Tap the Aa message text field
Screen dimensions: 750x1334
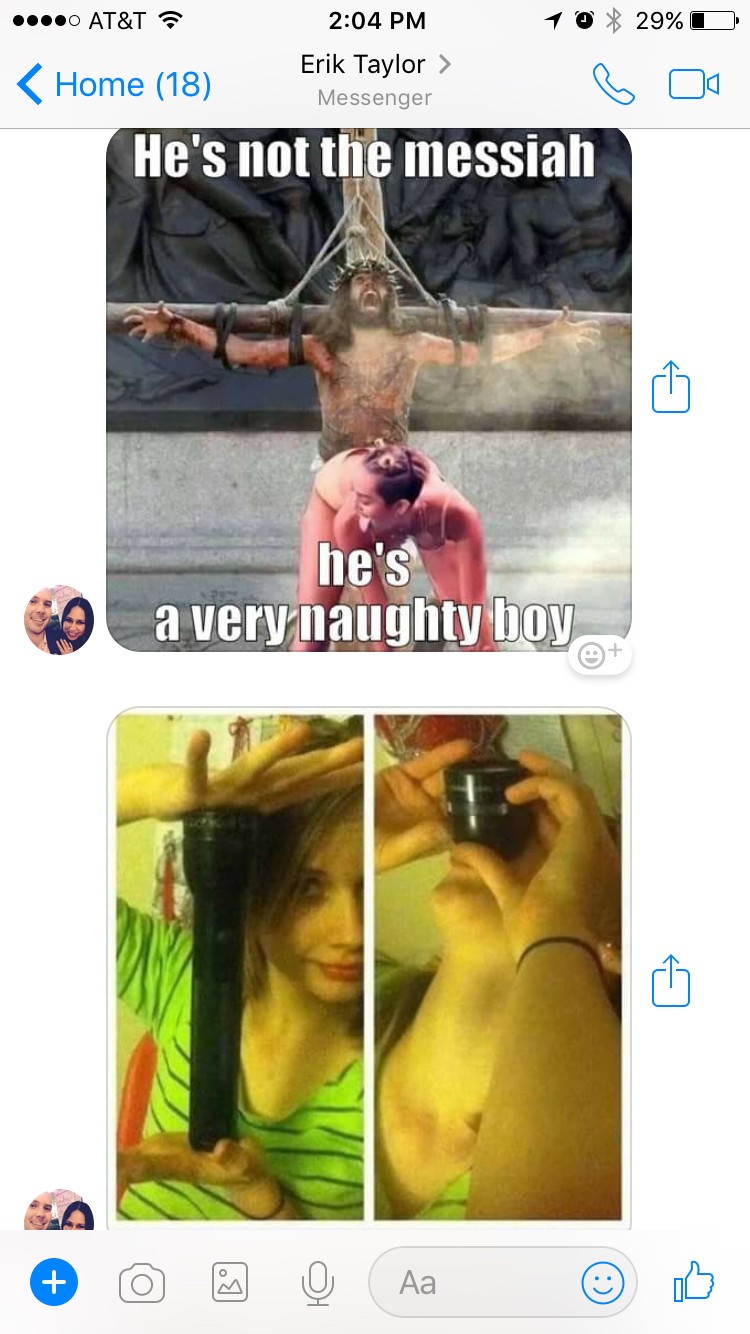tap(470, 1282)
